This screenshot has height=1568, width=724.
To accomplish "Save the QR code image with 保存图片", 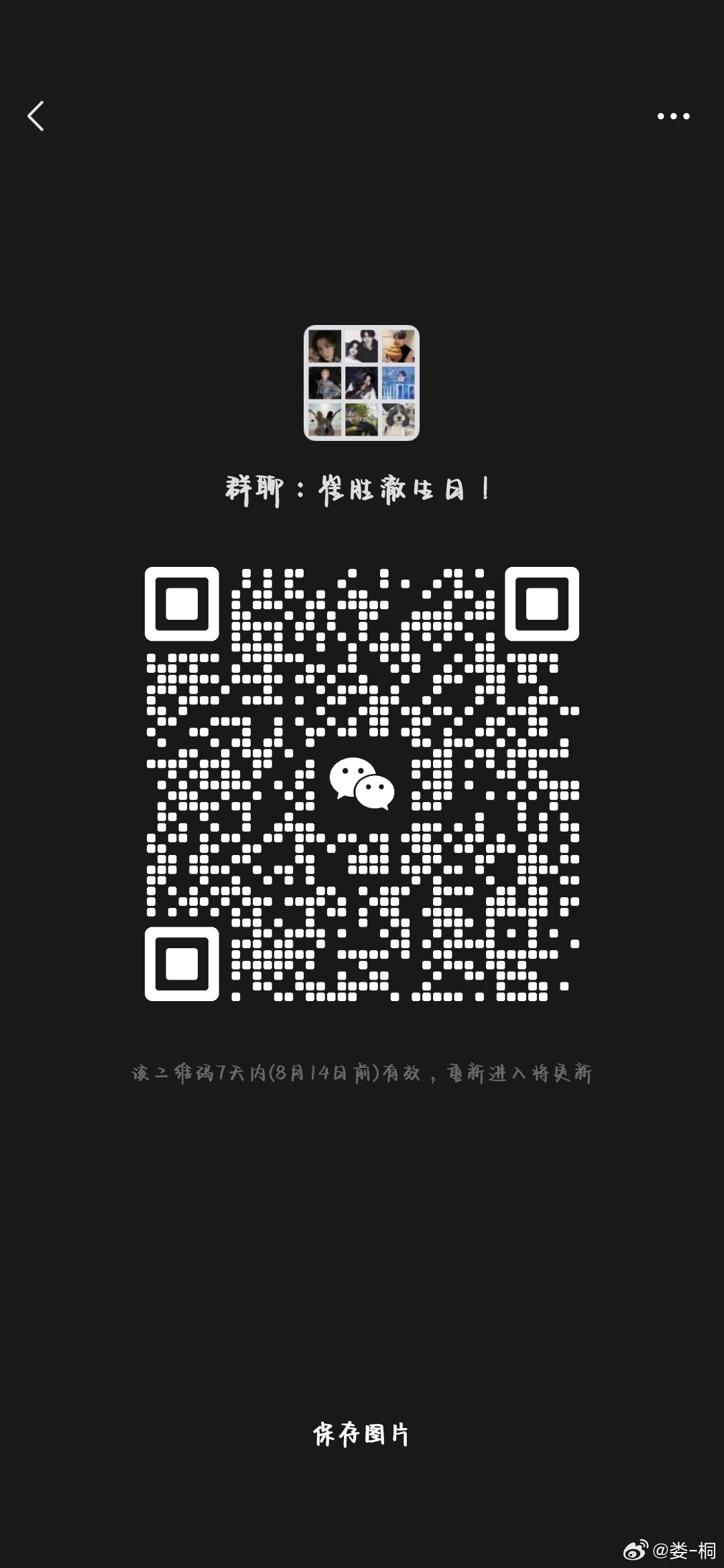I will point(361,1435).
